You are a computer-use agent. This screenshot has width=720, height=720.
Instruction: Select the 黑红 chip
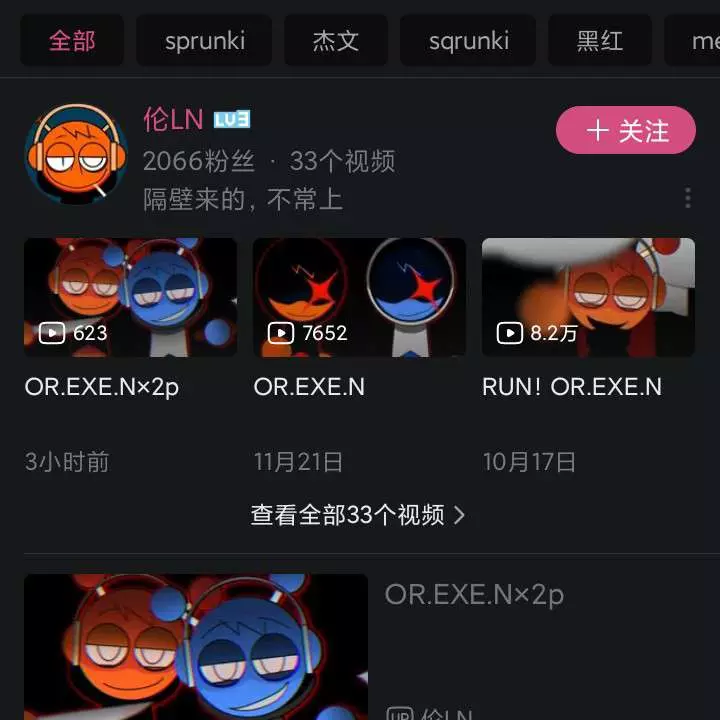click(x=600, y=41)
